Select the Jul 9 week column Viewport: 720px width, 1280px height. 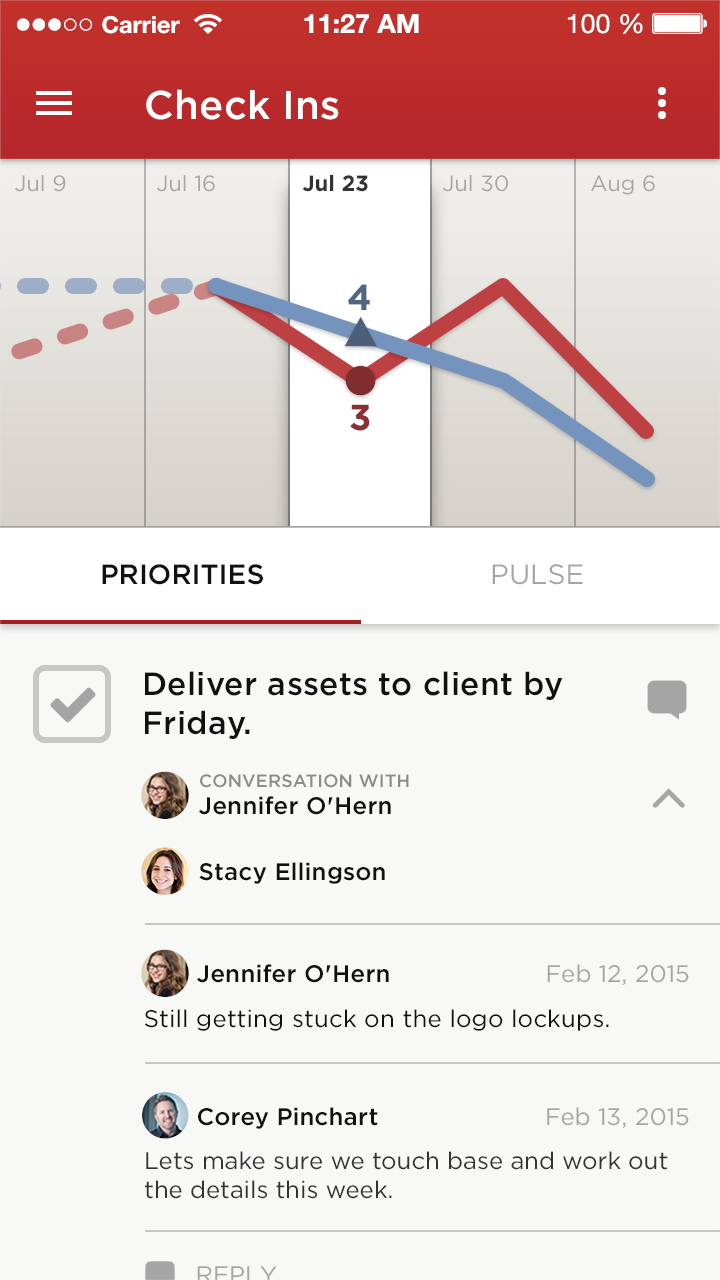coord(72,343)
